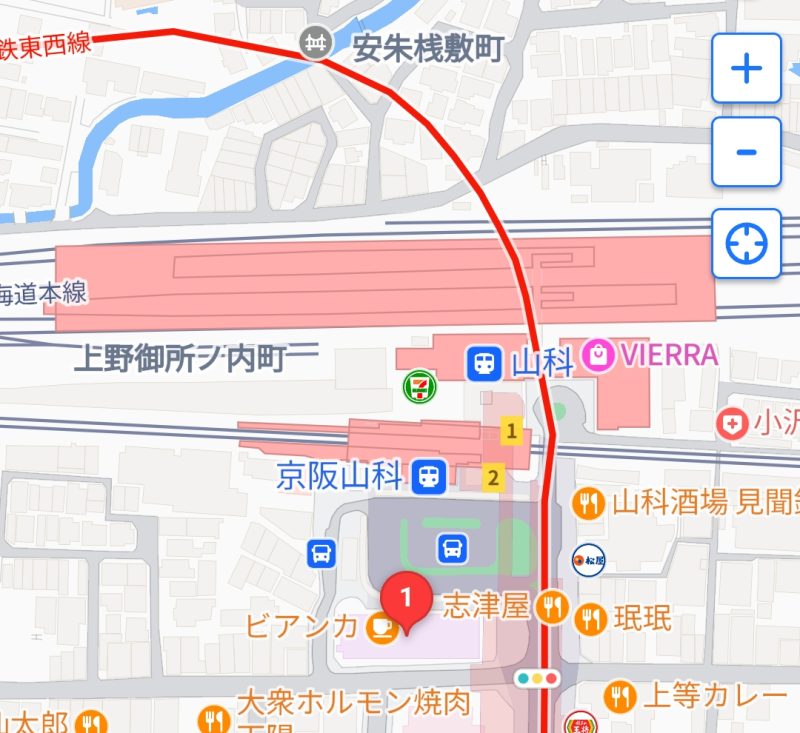Open the 松屋 restaurant marker
The height and width of the screenshot is (733, 800).
point(587,559)
